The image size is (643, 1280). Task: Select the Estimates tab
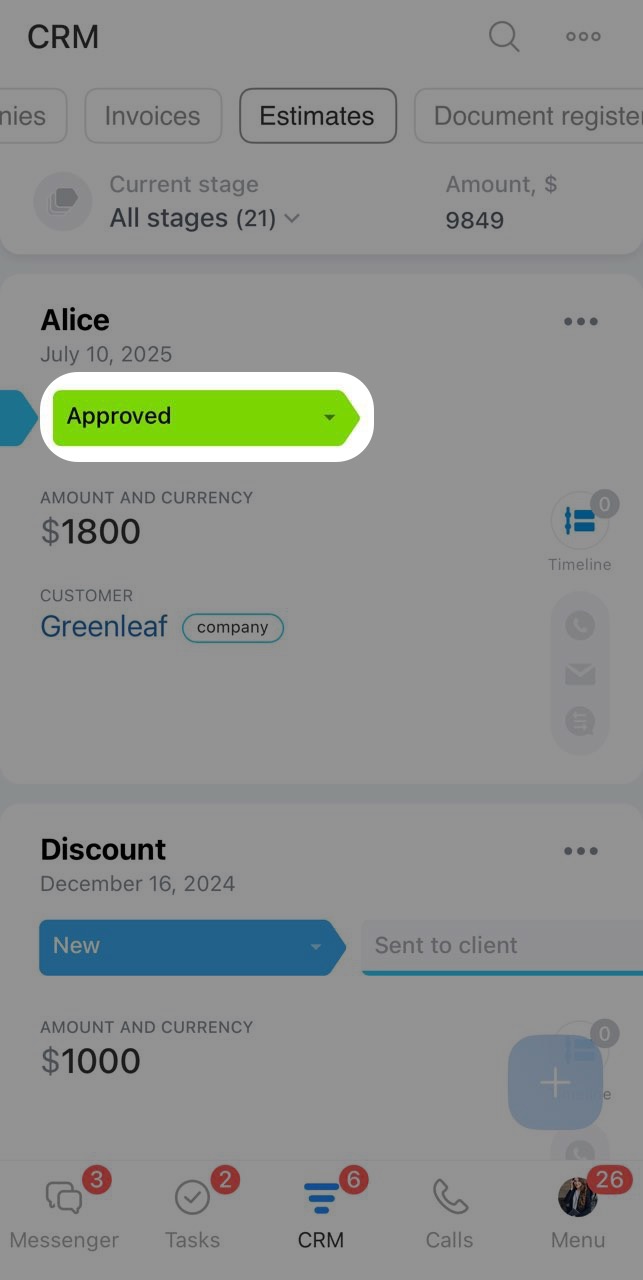click(x=317, y=116)
